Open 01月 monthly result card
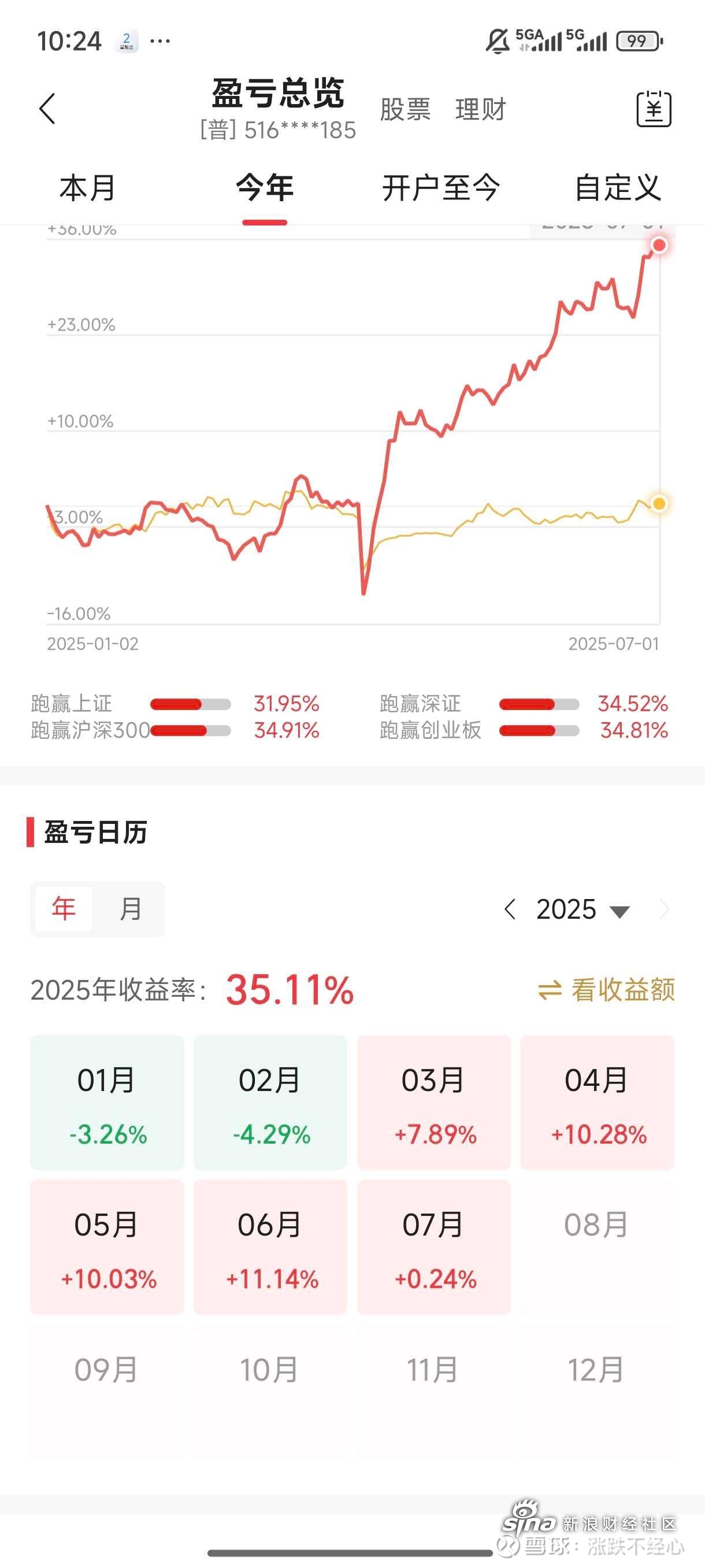Image resolution: width=705 pixels, height=1568 pixels. click(107, 1103)
